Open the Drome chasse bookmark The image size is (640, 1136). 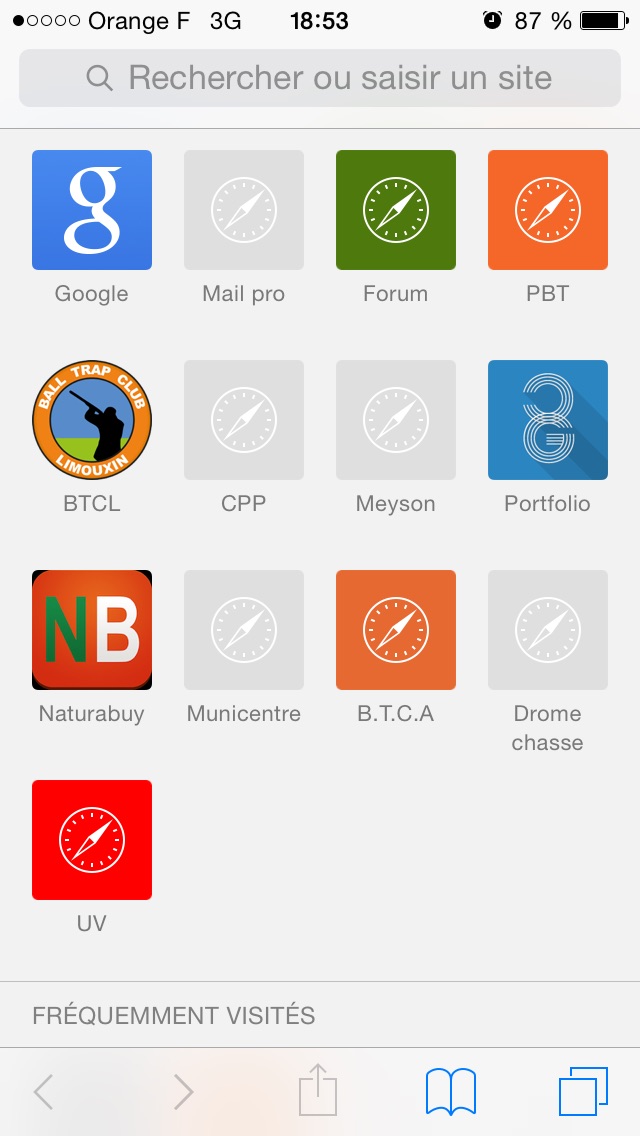tap(548, 630)
